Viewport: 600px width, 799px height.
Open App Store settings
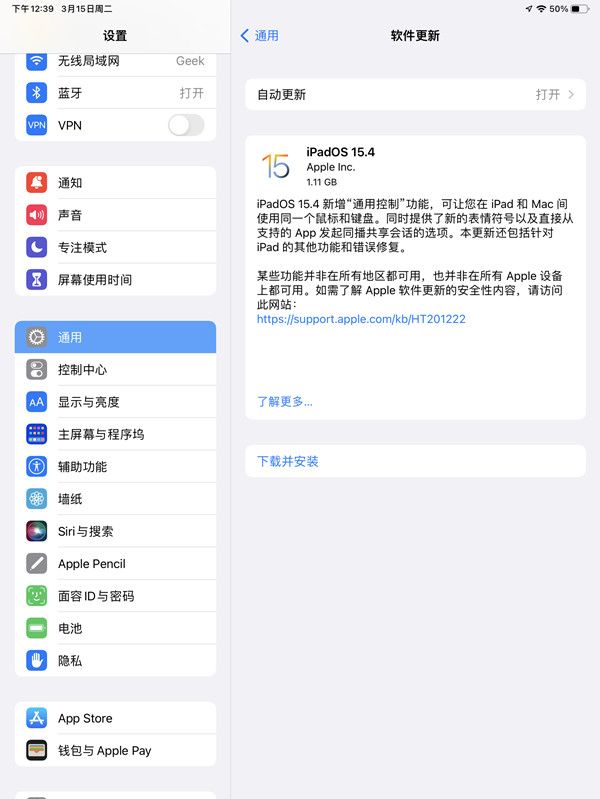coord(115,718)
